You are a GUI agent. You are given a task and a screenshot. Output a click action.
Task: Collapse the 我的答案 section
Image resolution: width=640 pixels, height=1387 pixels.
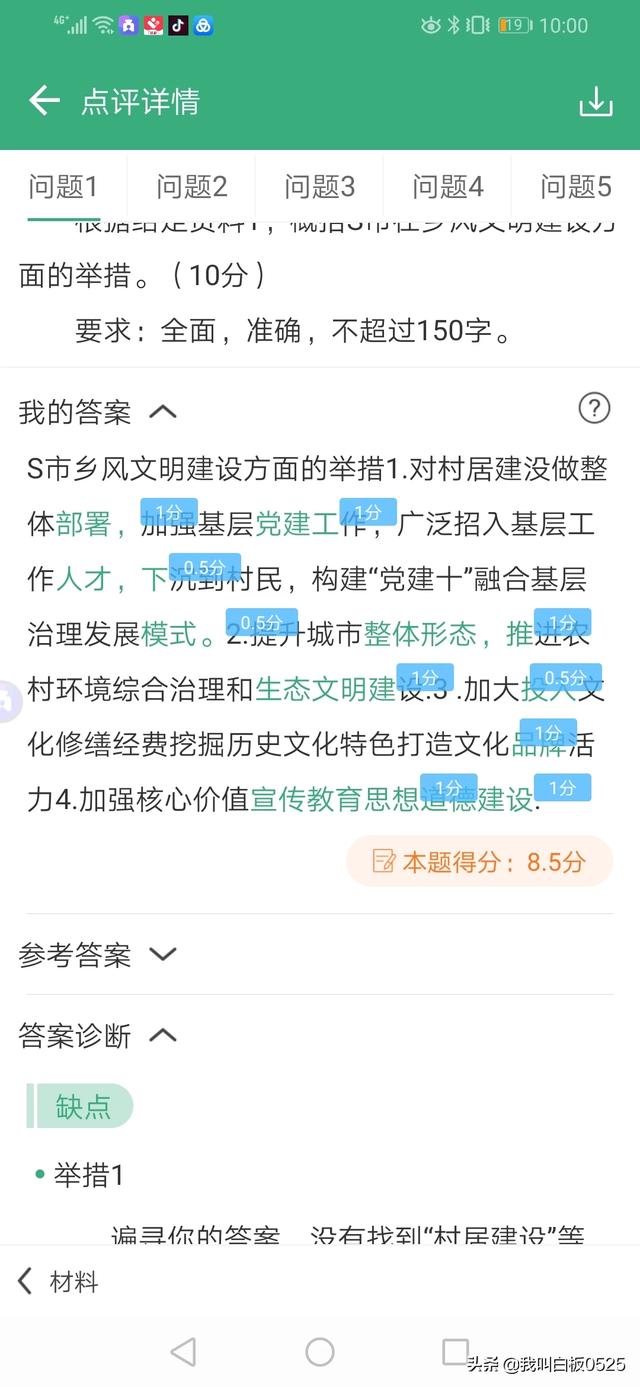pyautogui.click(x=162, y=411)
